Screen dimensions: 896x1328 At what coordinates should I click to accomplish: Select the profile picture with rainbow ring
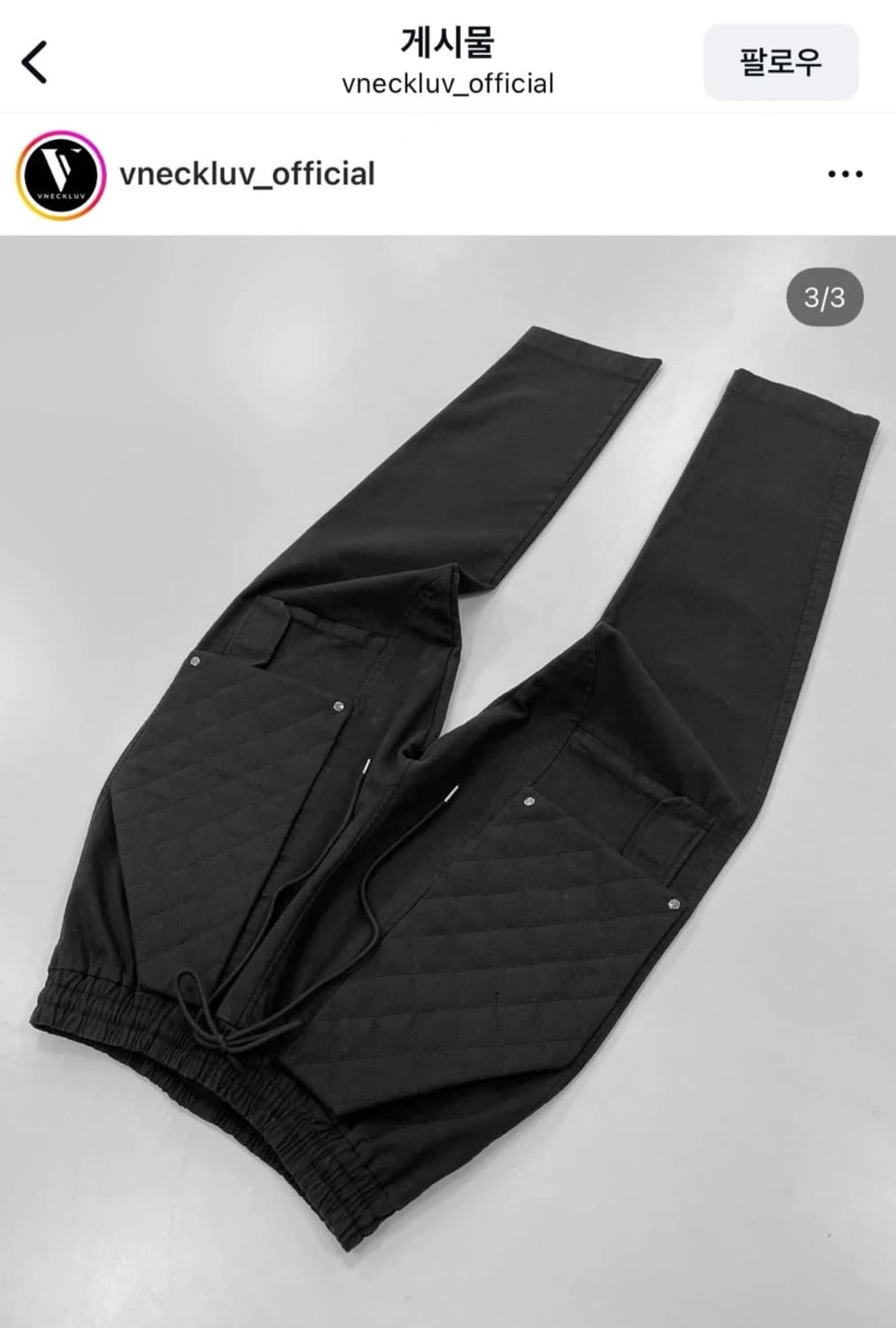pyautogui.click(x=58, y=174)
